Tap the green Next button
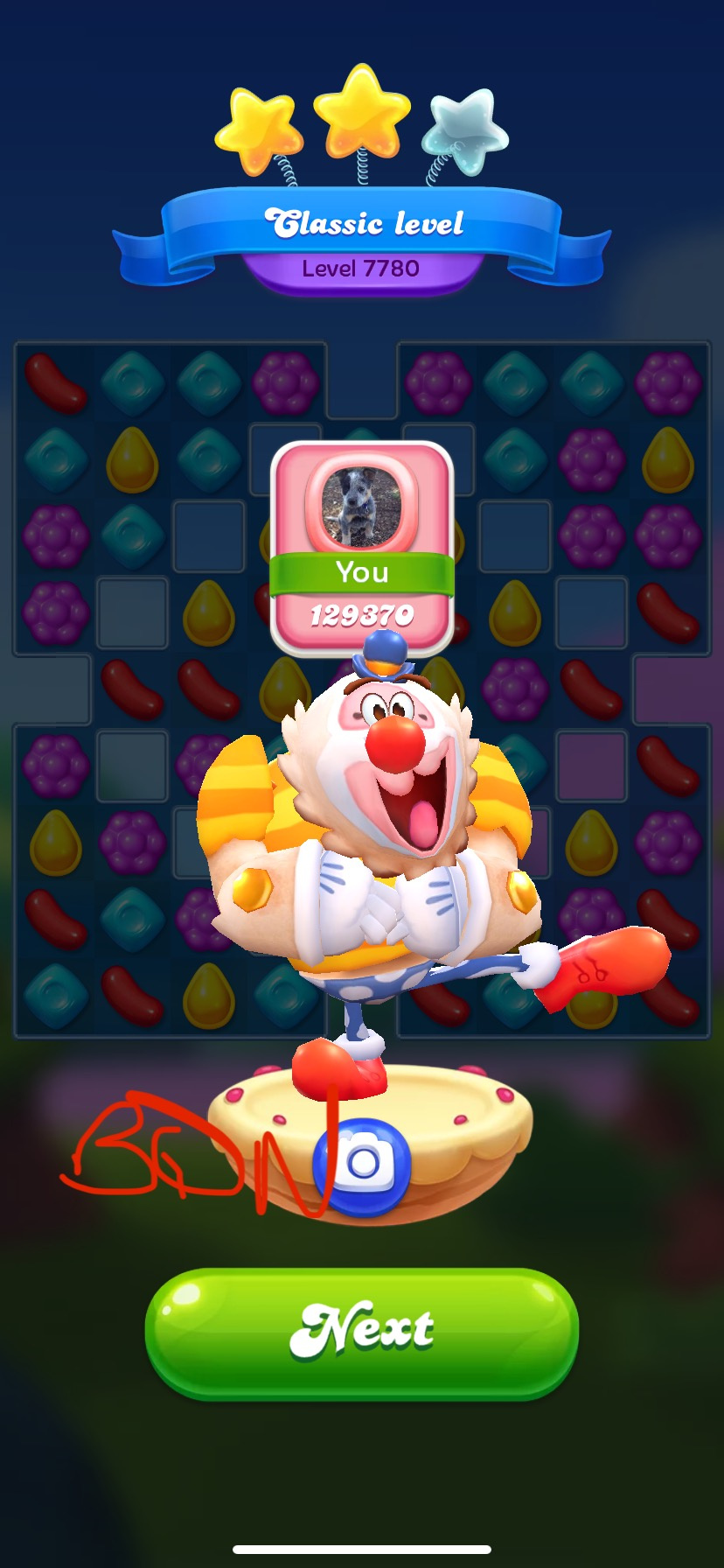Screen dimensions: 724x1568 pos(361,1332)
